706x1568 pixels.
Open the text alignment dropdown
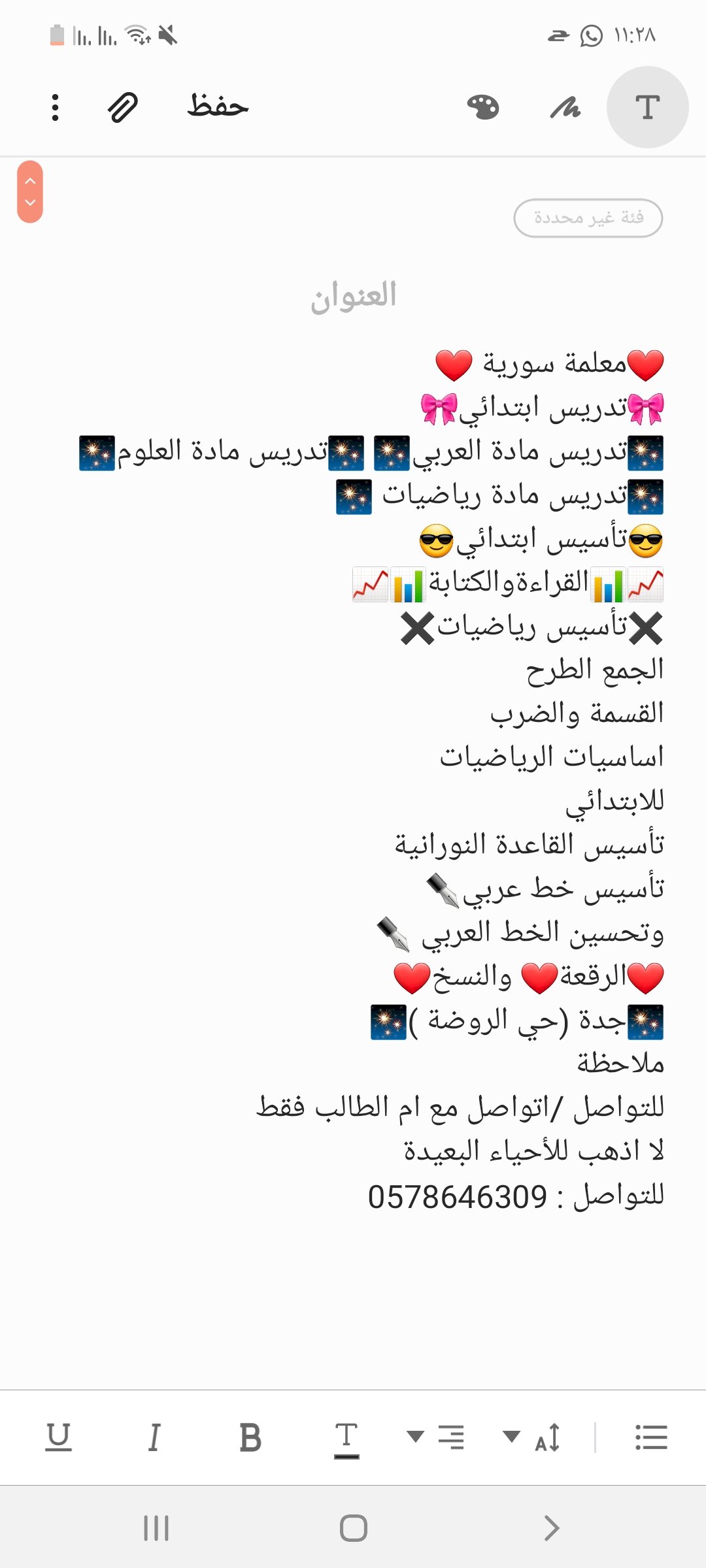[435, 1437]
